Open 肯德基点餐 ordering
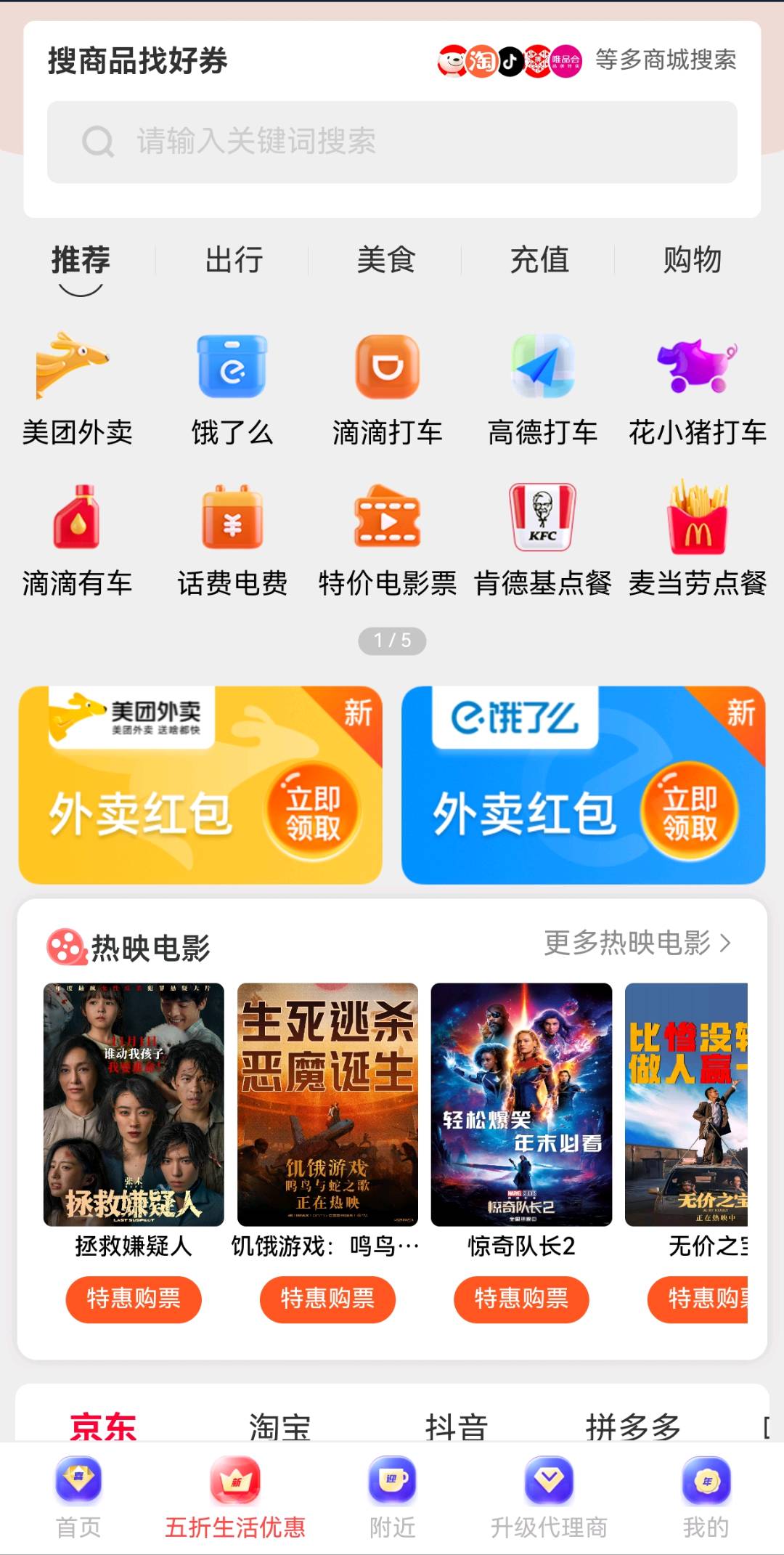 [x=542, y=540]
